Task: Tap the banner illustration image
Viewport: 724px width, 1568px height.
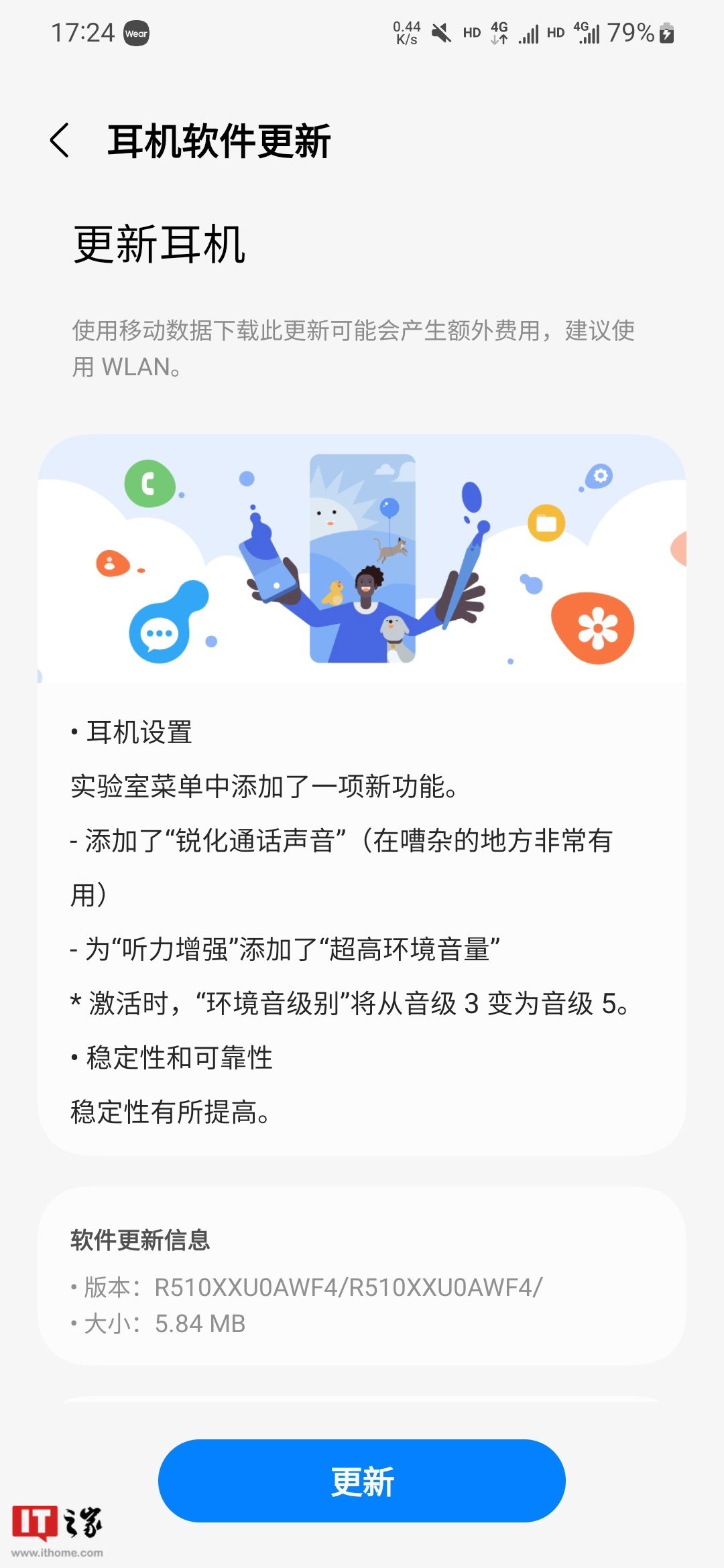Action: coord(362,560)
